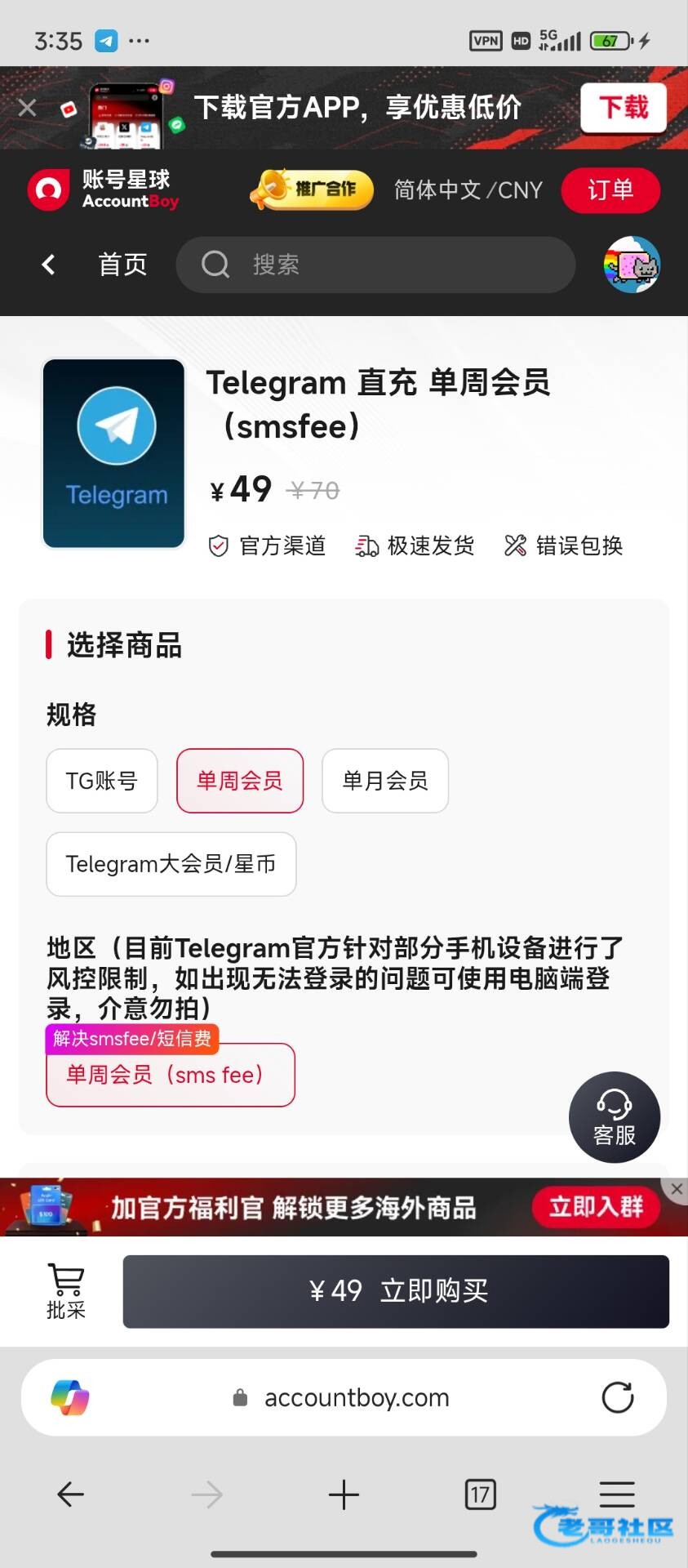Pick Telegram大会员/星币 option
This screenshot has width=688, height=1568.
(x=171, y=864)
